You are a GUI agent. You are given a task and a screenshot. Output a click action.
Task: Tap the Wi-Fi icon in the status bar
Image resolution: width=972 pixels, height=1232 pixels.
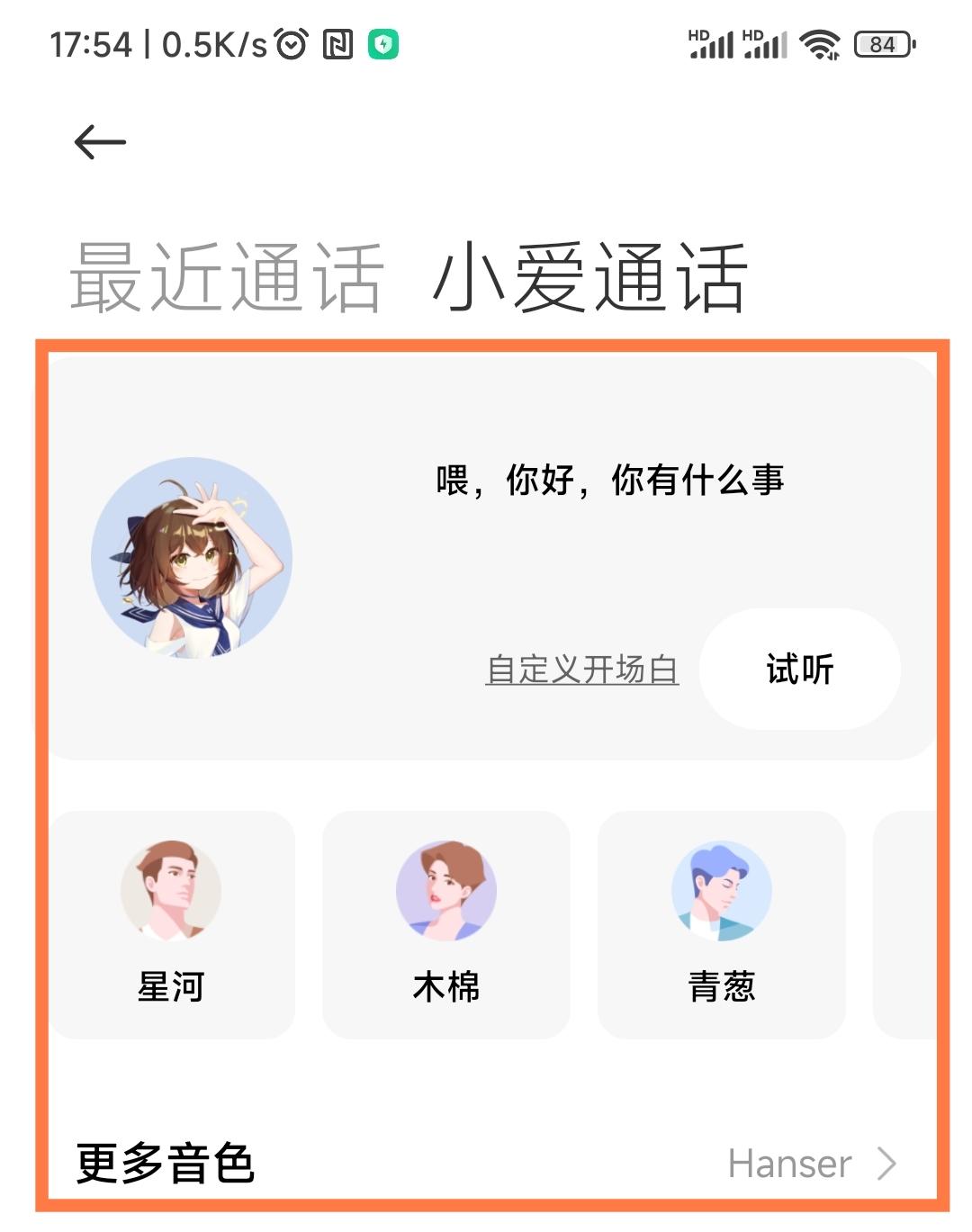pos(822,42)
